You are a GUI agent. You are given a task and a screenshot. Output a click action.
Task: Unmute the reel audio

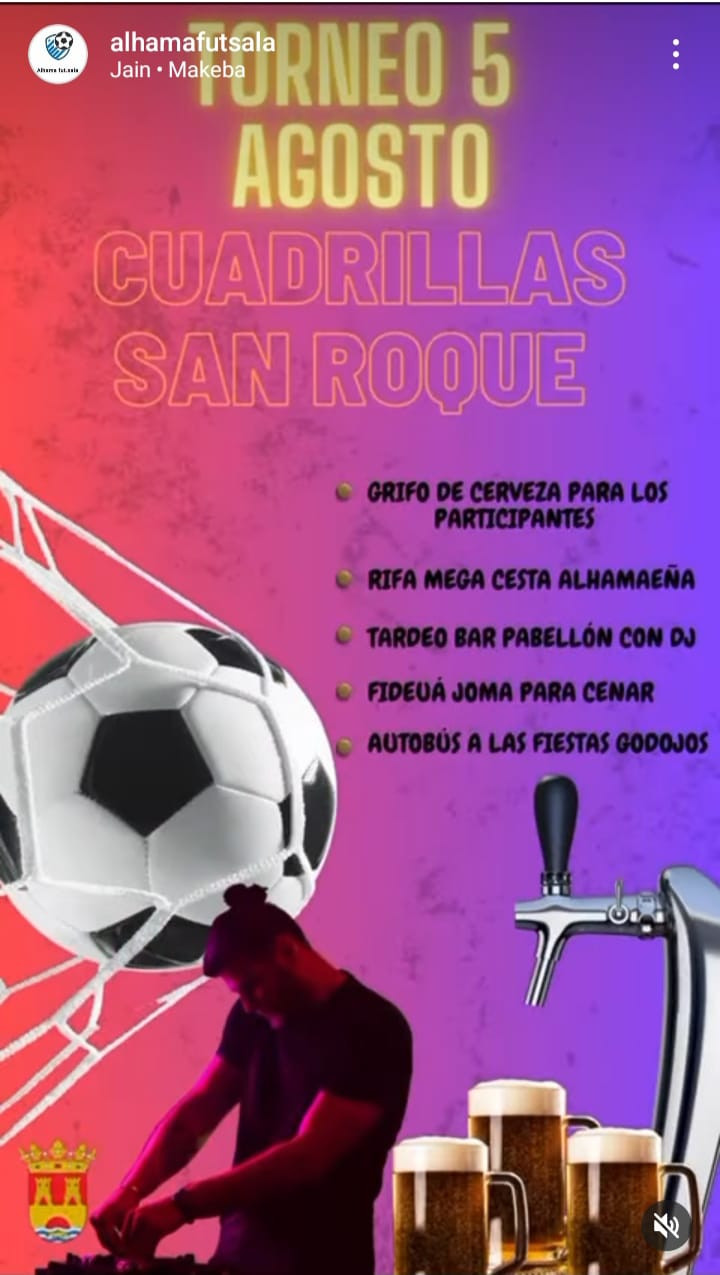[x=667, y=1224]
